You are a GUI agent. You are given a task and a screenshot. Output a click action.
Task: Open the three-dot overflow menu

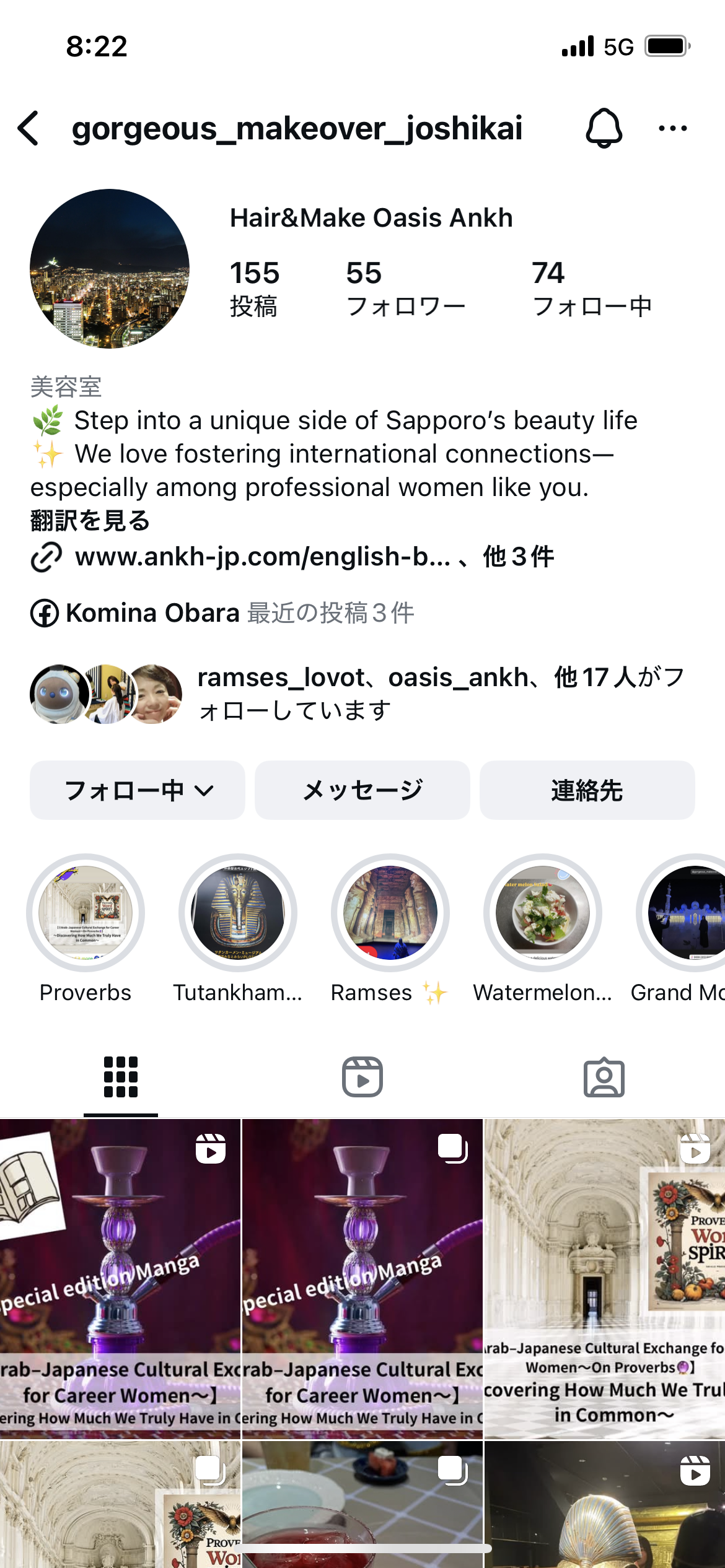click(672, 128)
